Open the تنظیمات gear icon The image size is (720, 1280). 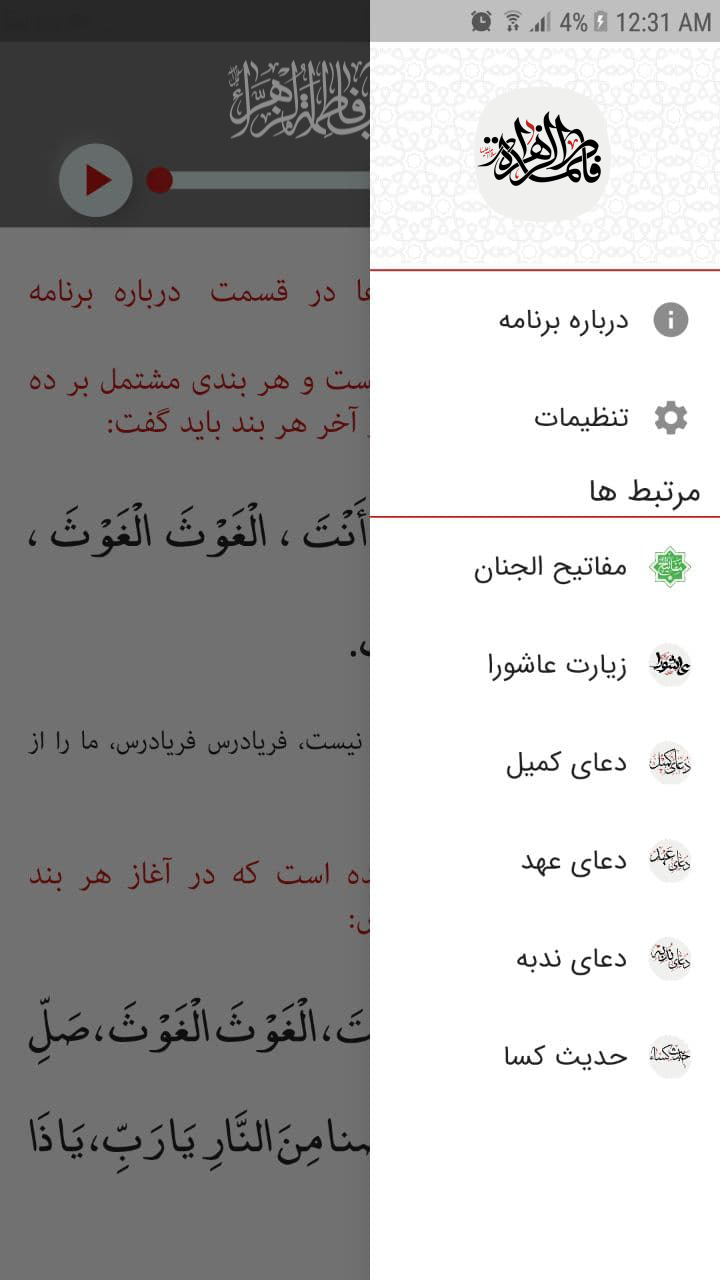pos(668,416)
